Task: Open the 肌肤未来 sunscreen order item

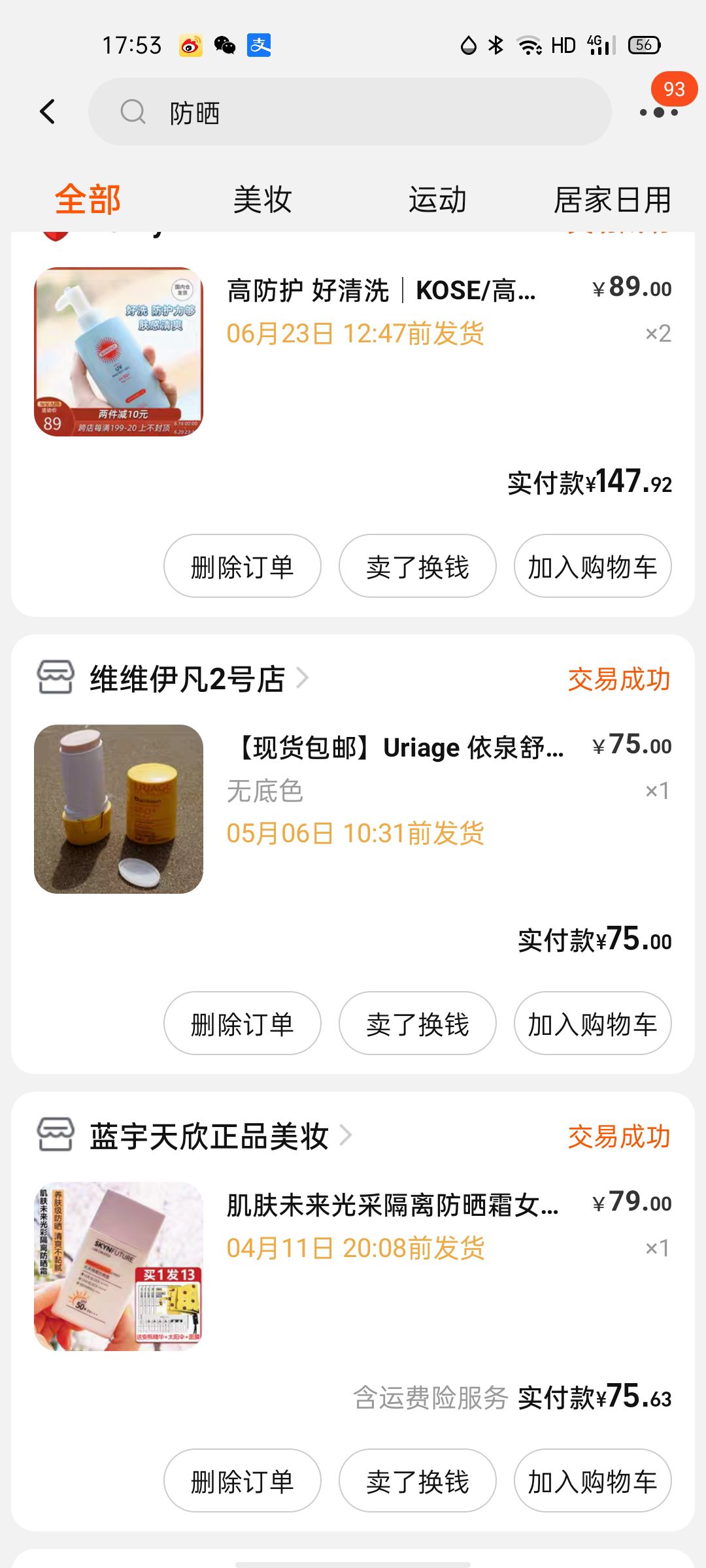Action: click(392, 1205)
